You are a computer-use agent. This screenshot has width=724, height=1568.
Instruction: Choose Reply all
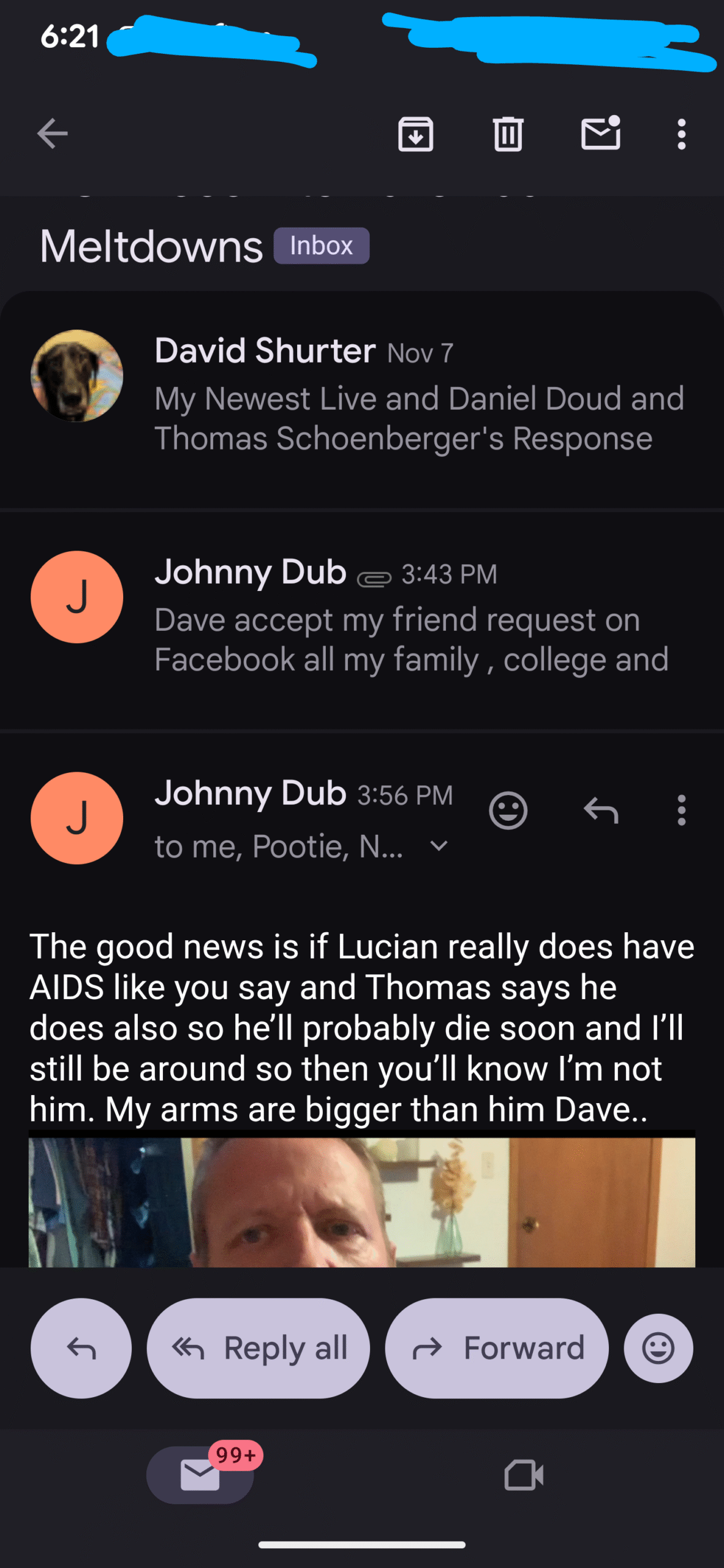click(x=258, y=1348)
